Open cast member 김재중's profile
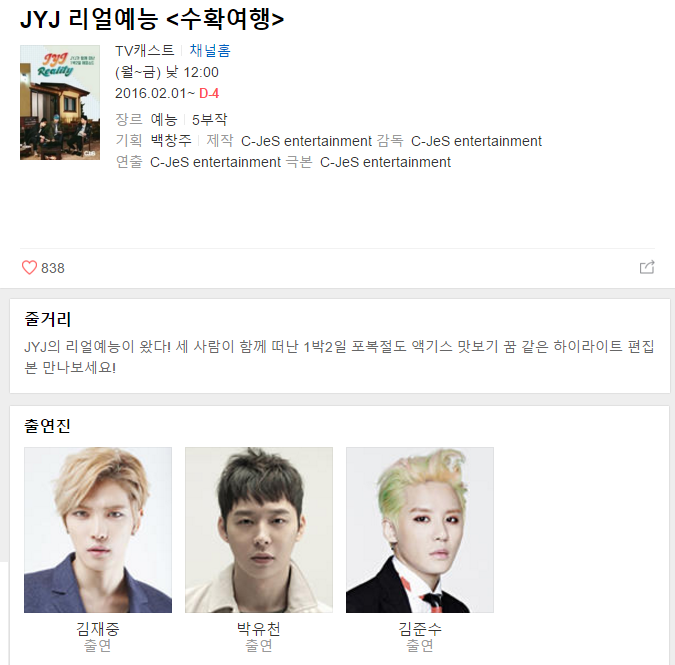 click(98, 530)
